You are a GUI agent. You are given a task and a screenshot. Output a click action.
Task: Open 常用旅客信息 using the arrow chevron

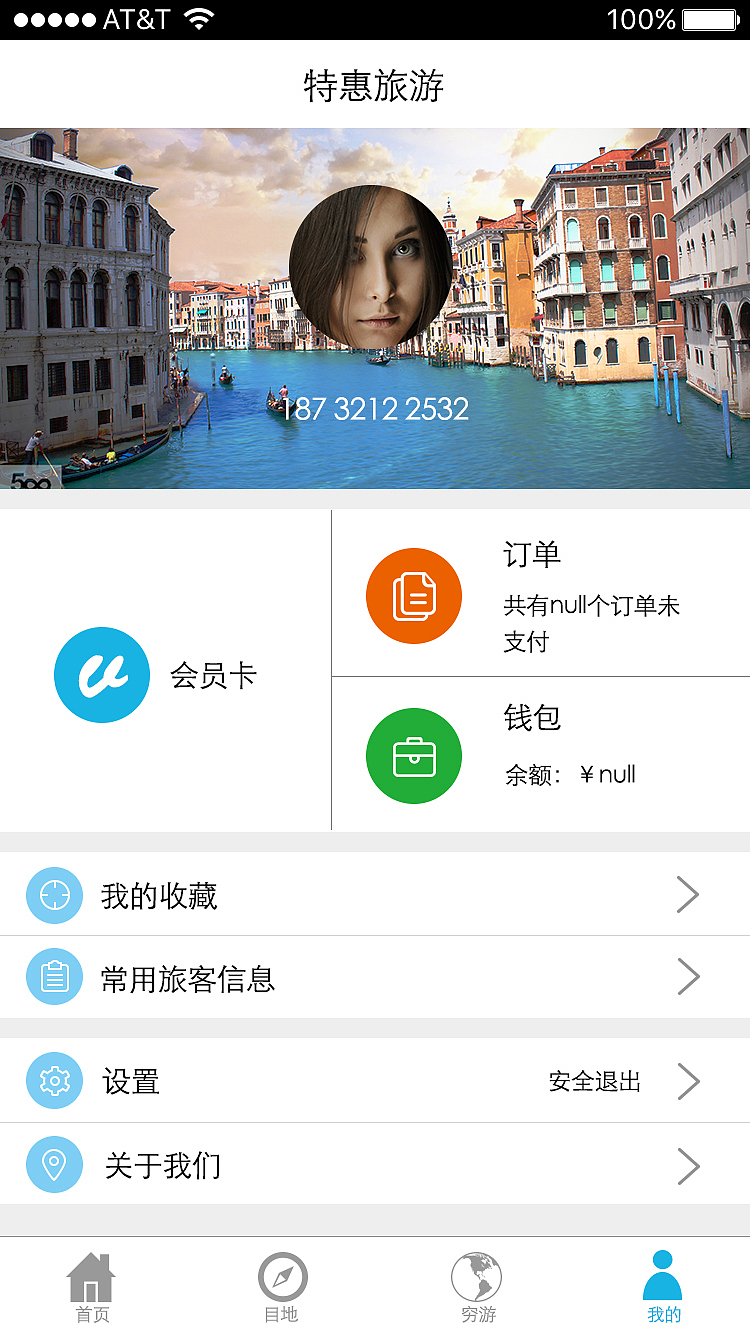688,977
